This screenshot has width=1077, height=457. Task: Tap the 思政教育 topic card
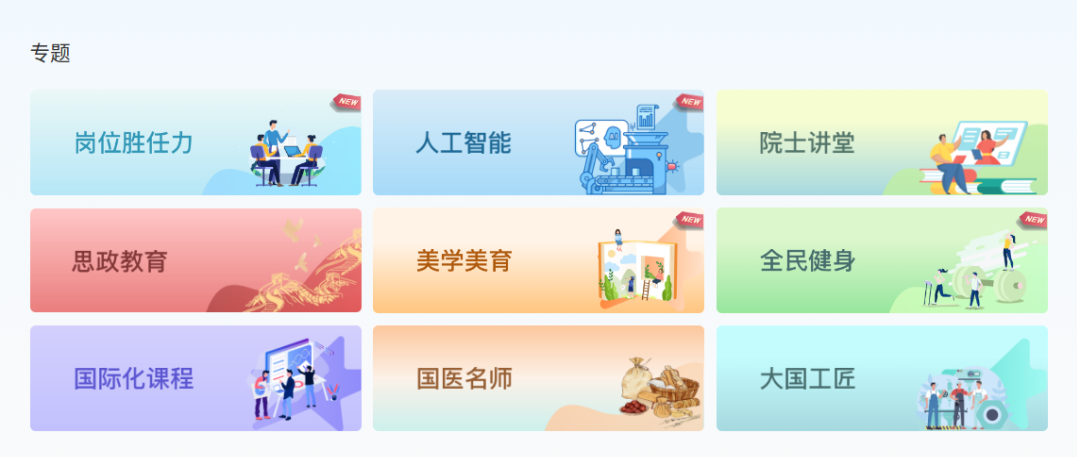click(x=195, y=261)
